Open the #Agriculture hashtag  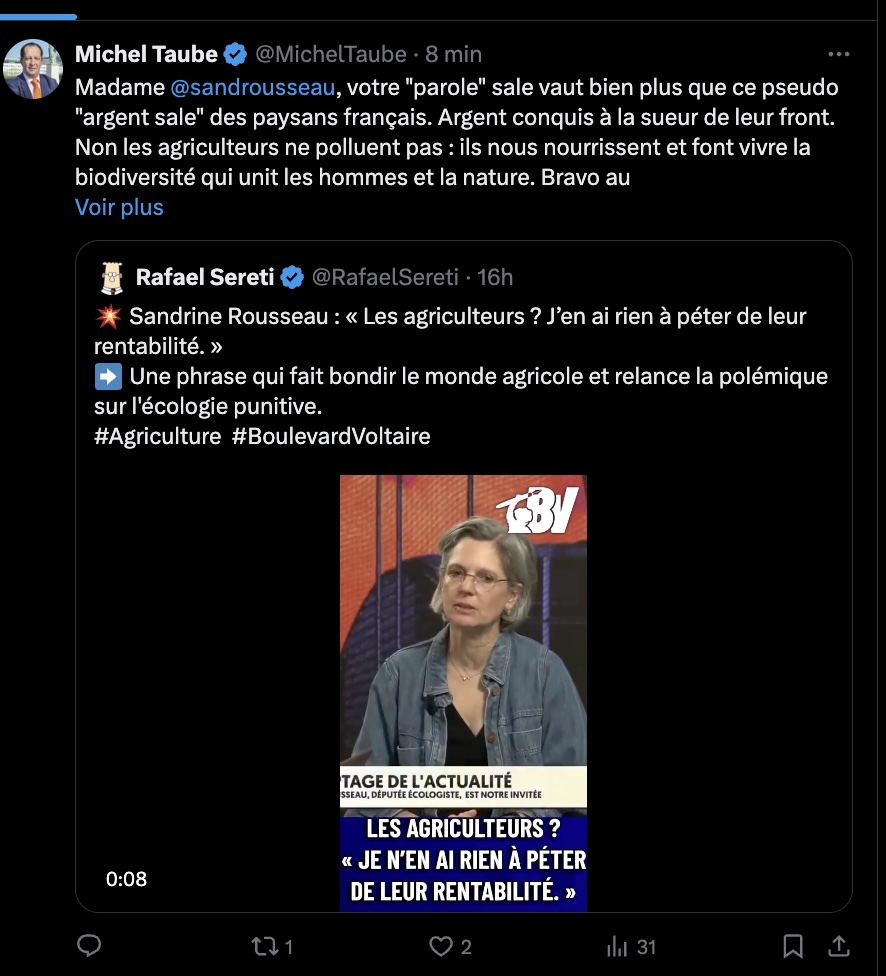point(157,436)
